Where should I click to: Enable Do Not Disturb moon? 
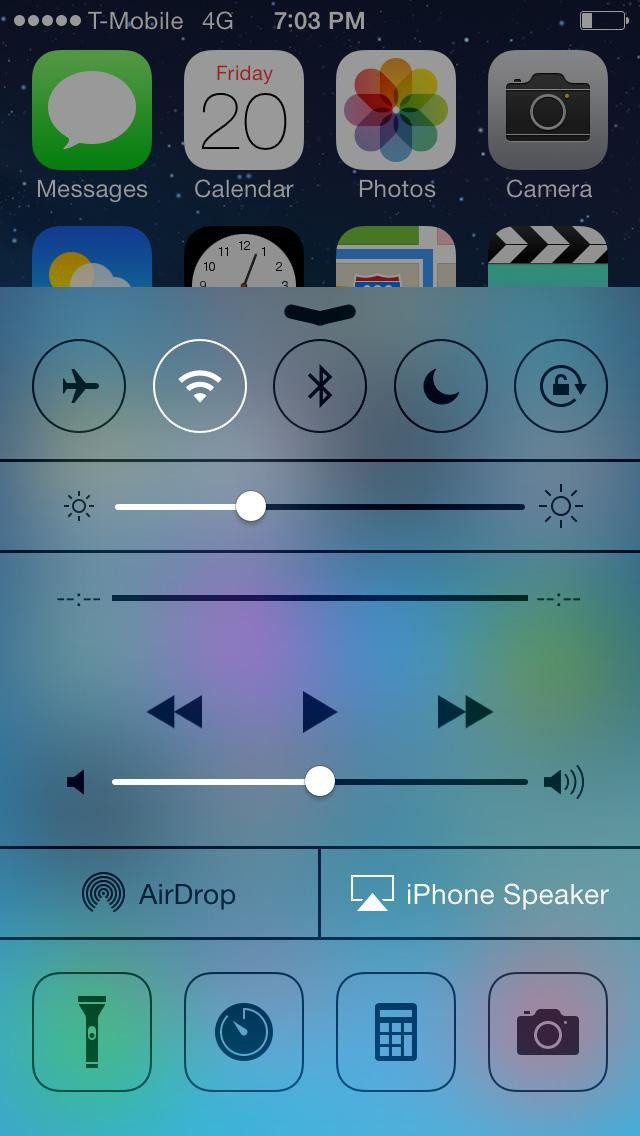[441, 386]
